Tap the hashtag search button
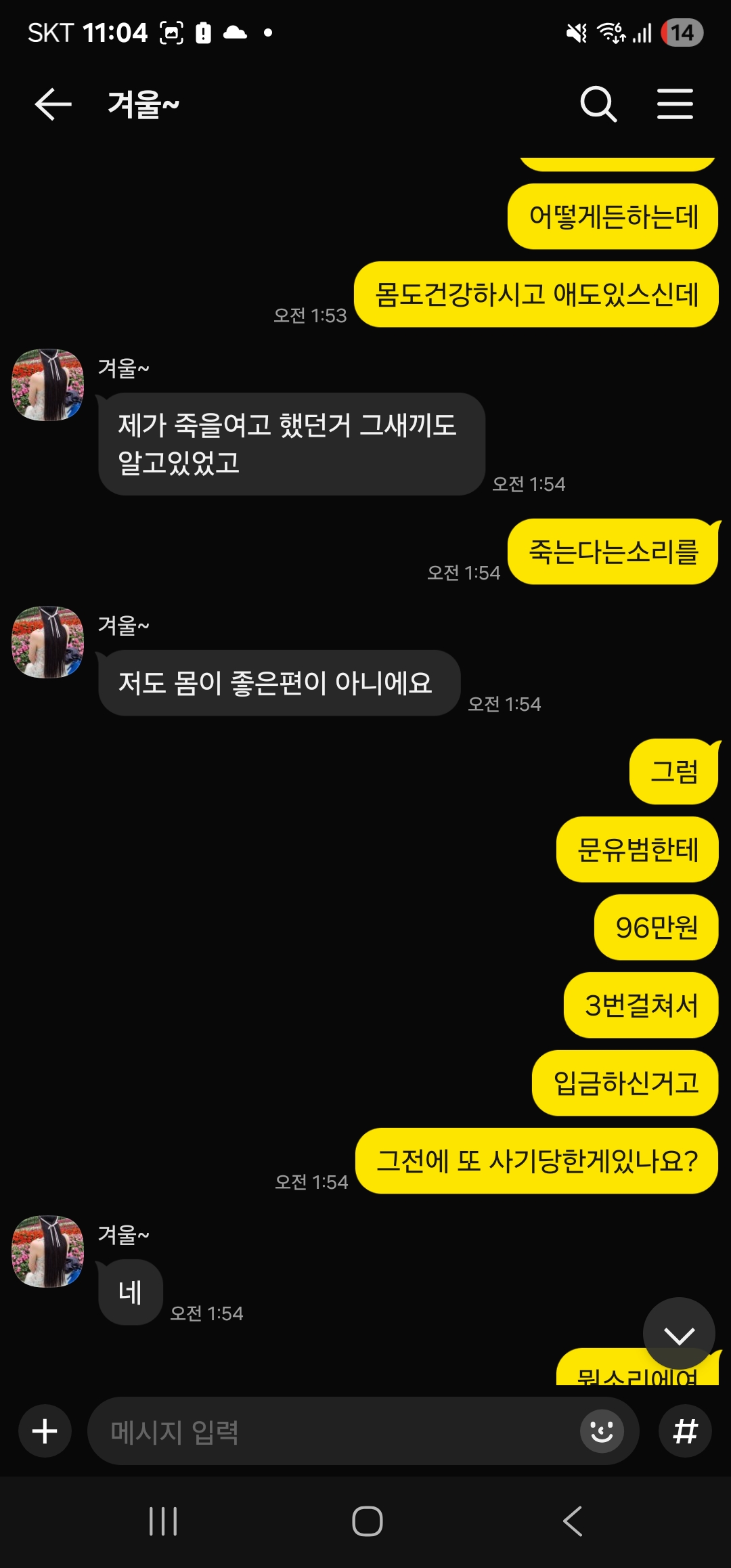731x1568 pixels. click(685, 1431)
